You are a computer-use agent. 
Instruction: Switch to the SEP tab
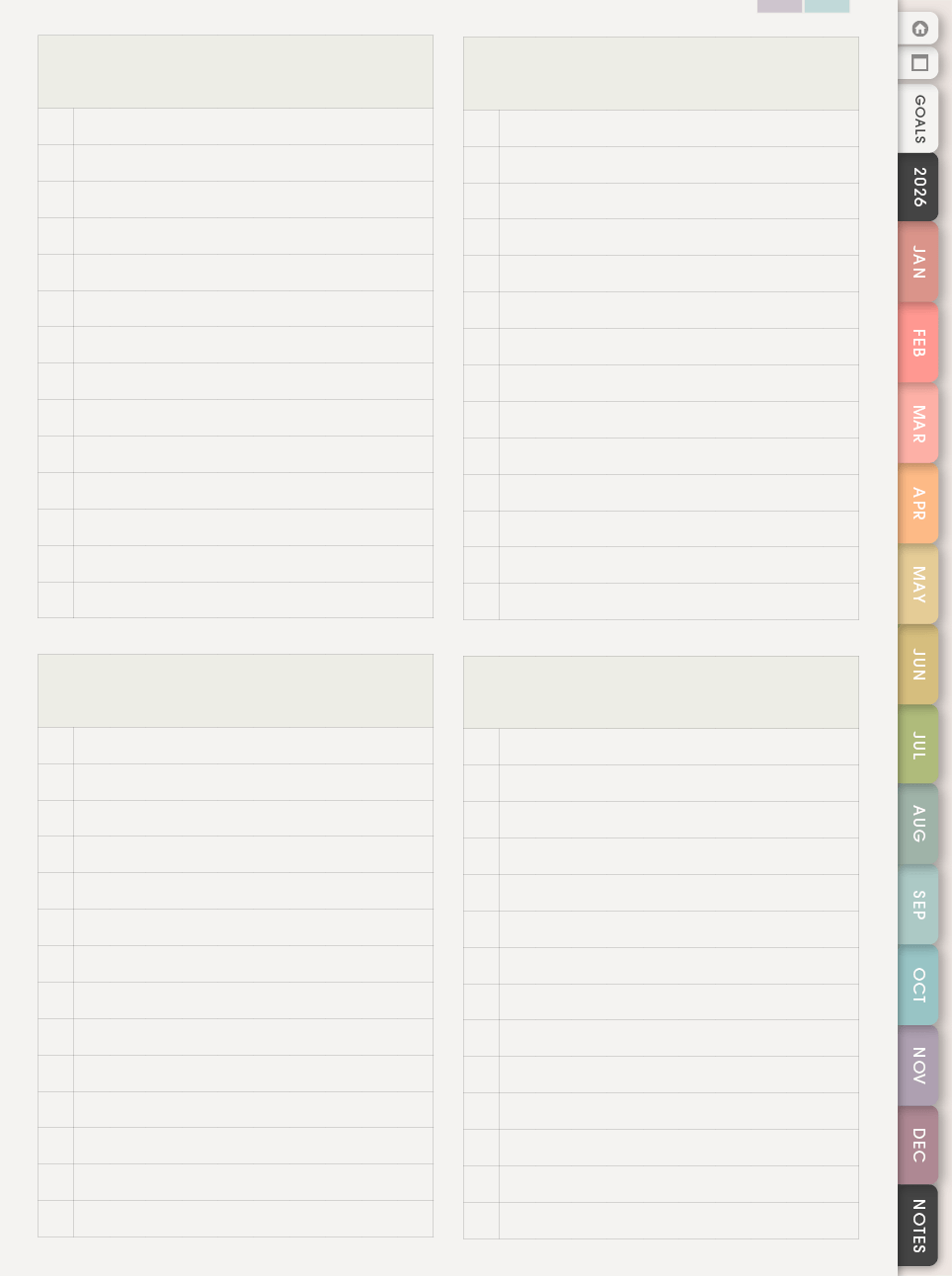pos(918,905)
